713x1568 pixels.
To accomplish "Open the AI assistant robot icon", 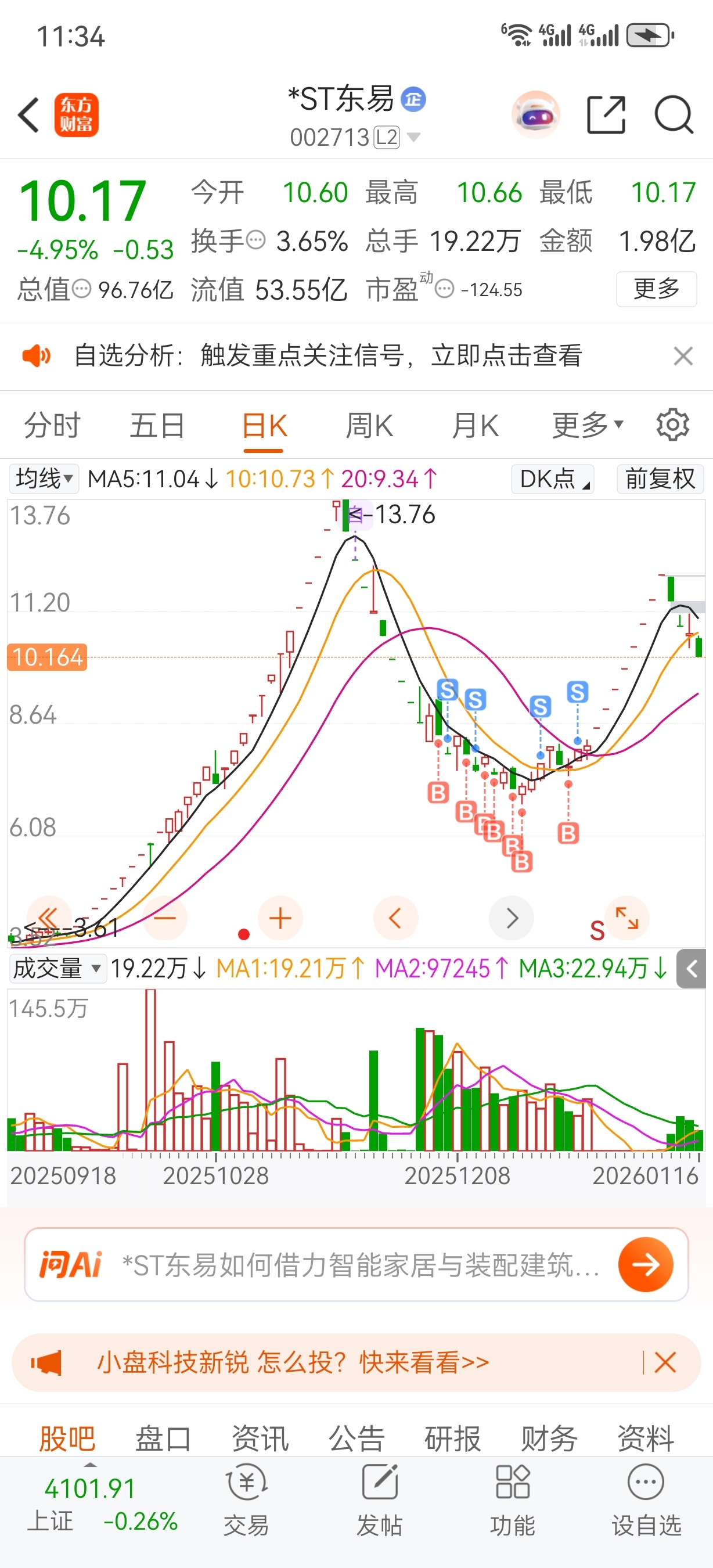I will [x=535, y=114].
